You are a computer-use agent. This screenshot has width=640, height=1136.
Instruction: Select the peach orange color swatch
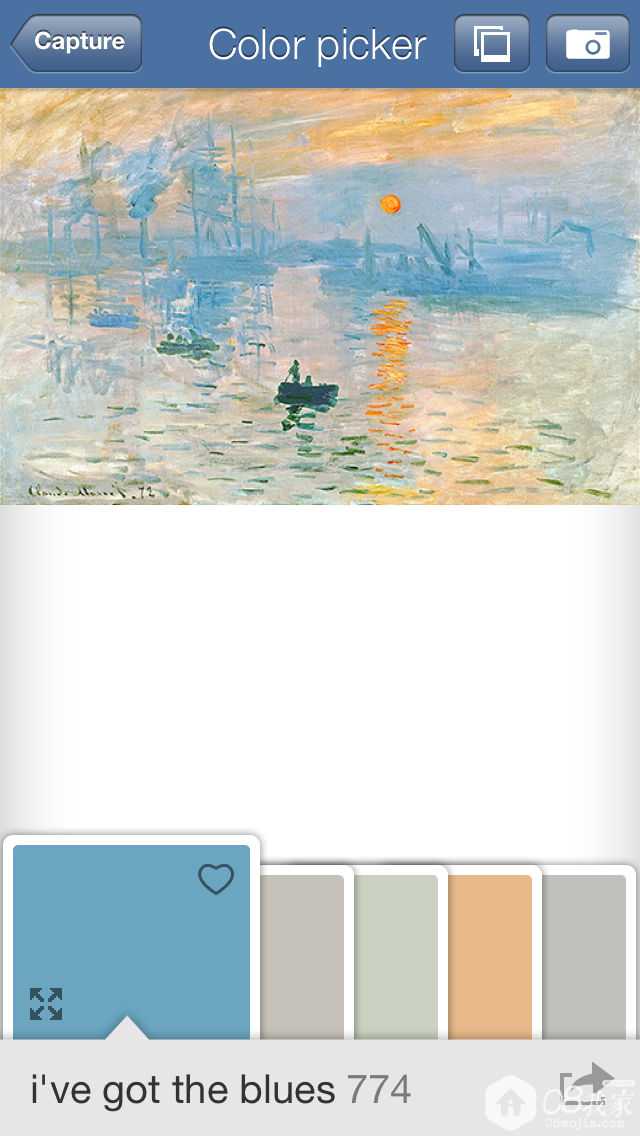point(490,955)
